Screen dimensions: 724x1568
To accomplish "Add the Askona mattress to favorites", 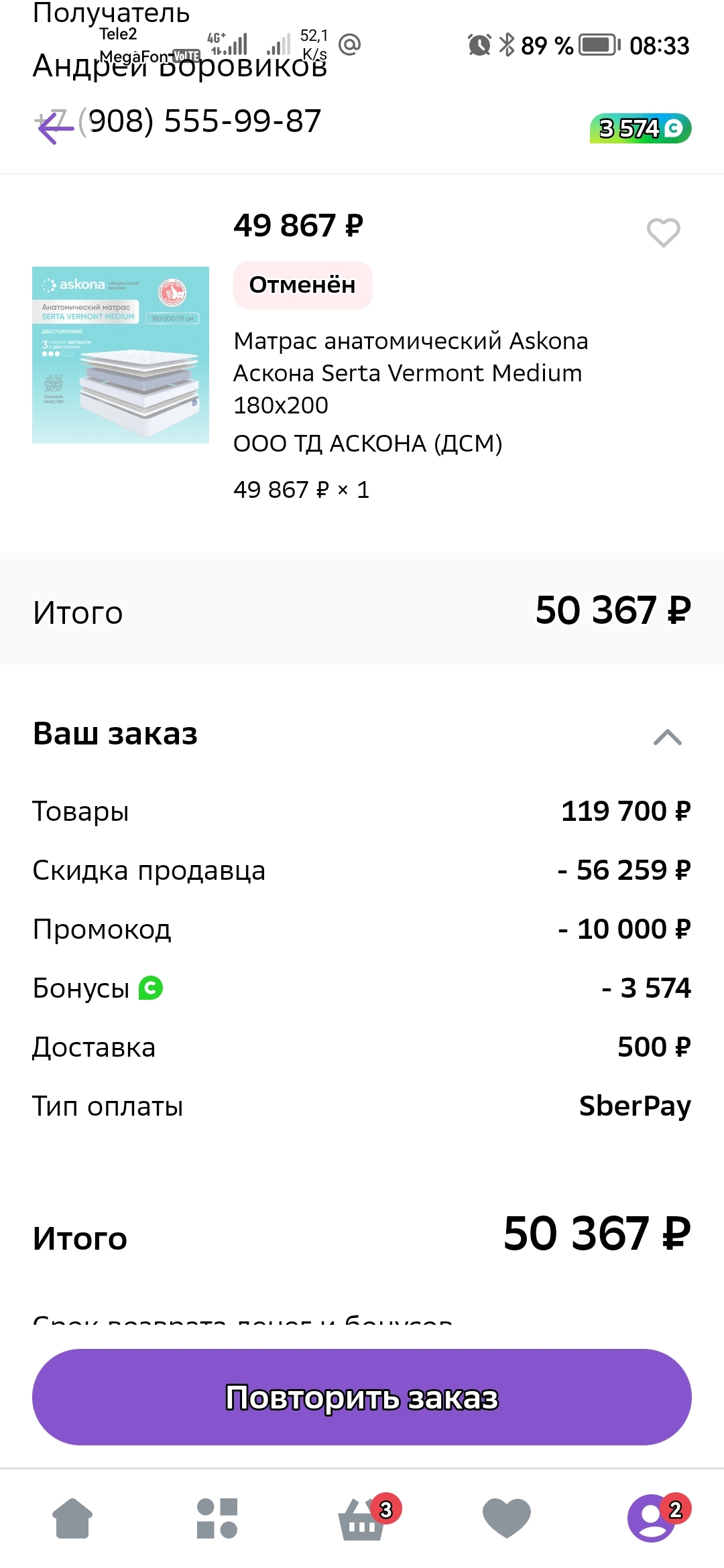I will (663, 233).
